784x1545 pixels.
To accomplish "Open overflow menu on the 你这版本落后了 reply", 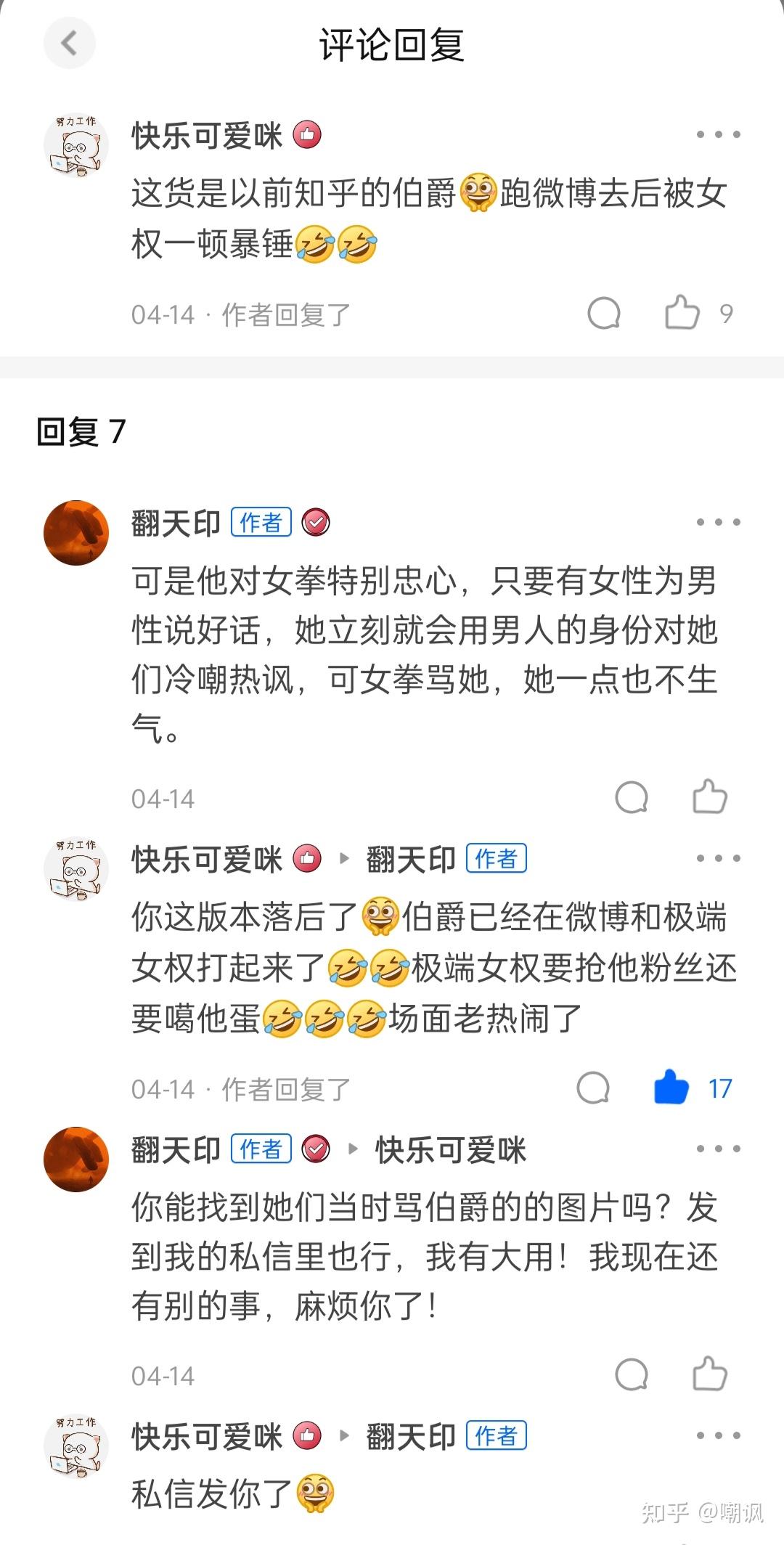I will click(x=718, y=858).
